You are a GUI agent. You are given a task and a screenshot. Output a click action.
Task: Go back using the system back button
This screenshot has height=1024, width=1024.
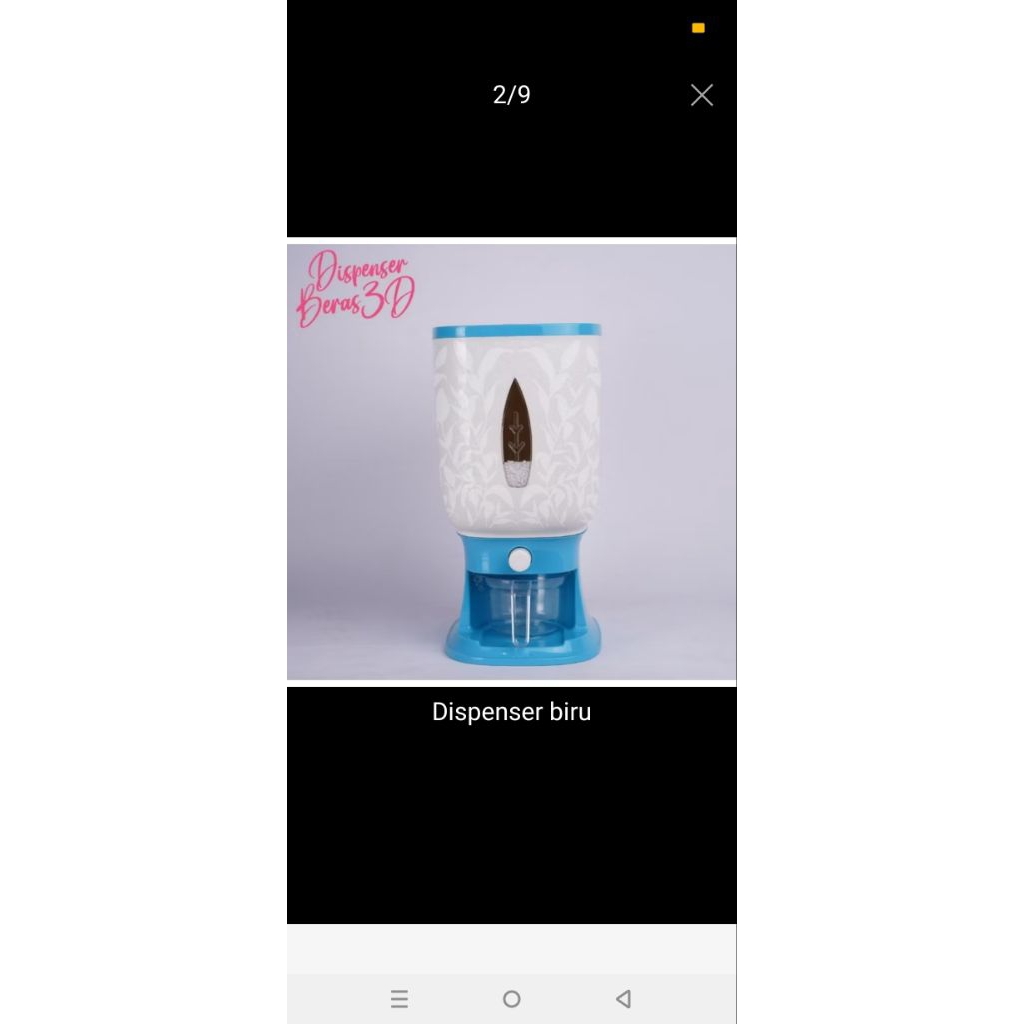click(623, 998)
